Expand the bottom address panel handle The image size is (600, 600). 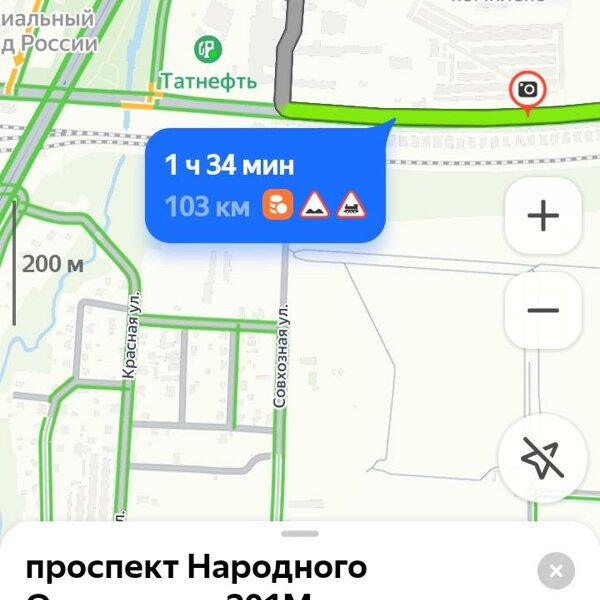coord(300,534)
